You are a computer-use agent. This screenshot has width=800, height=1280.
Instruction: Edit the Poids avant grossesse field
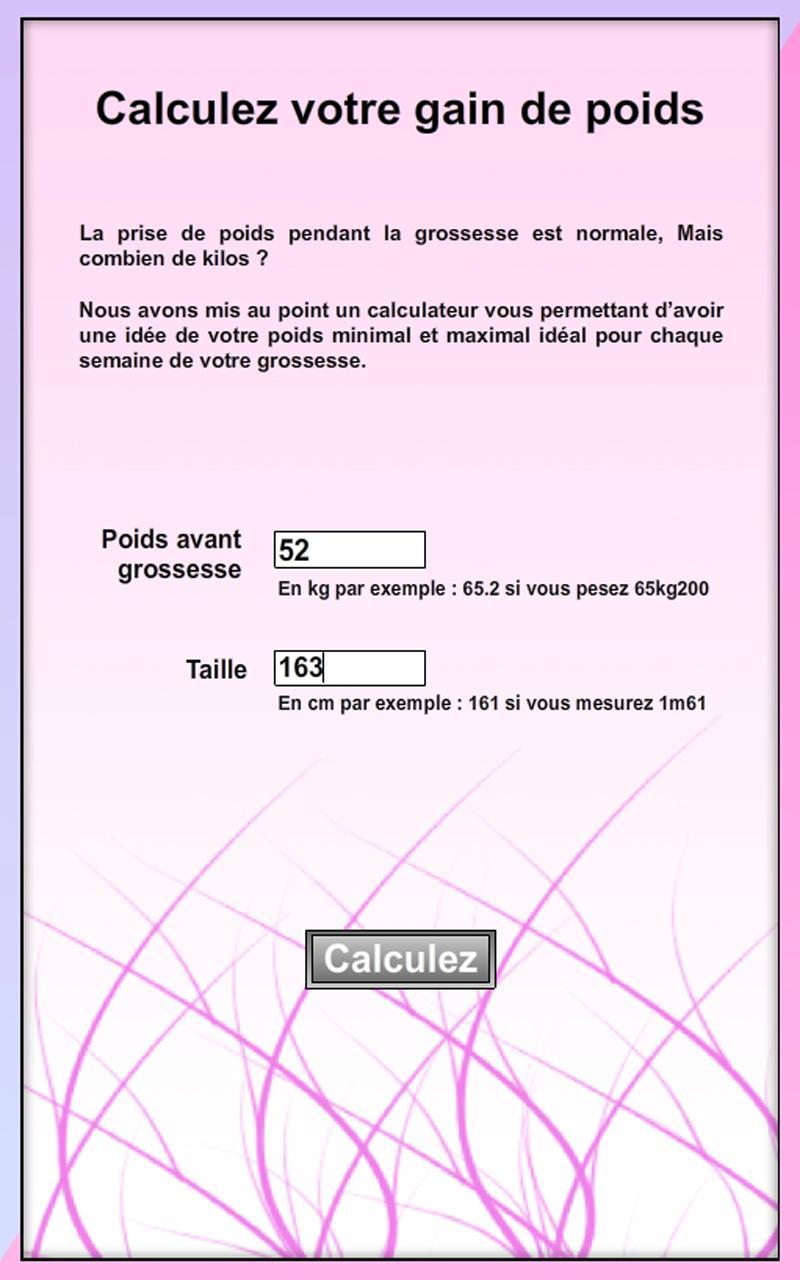350,550
